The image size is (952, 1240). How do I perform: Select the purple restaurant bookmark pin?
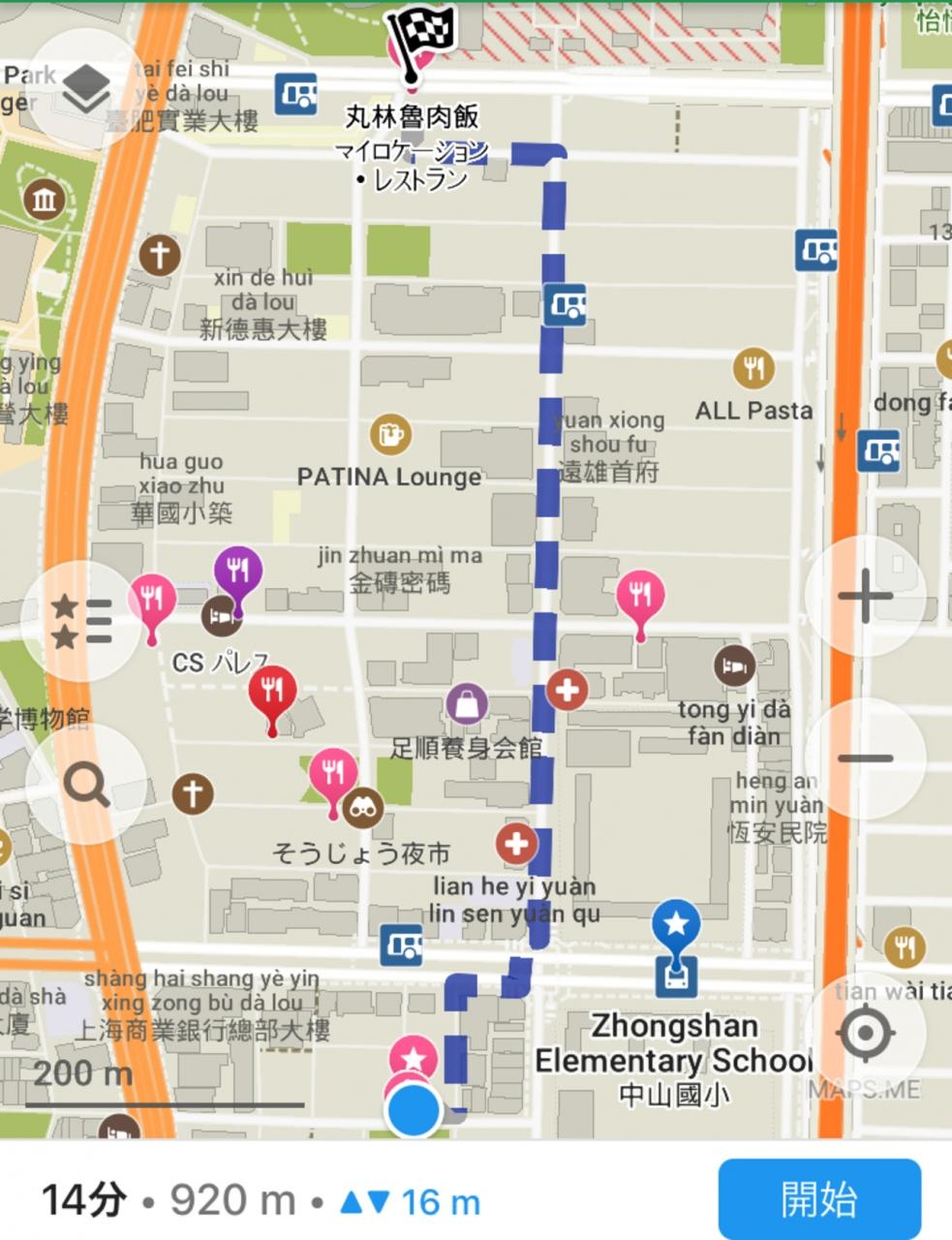click(238, 573)
